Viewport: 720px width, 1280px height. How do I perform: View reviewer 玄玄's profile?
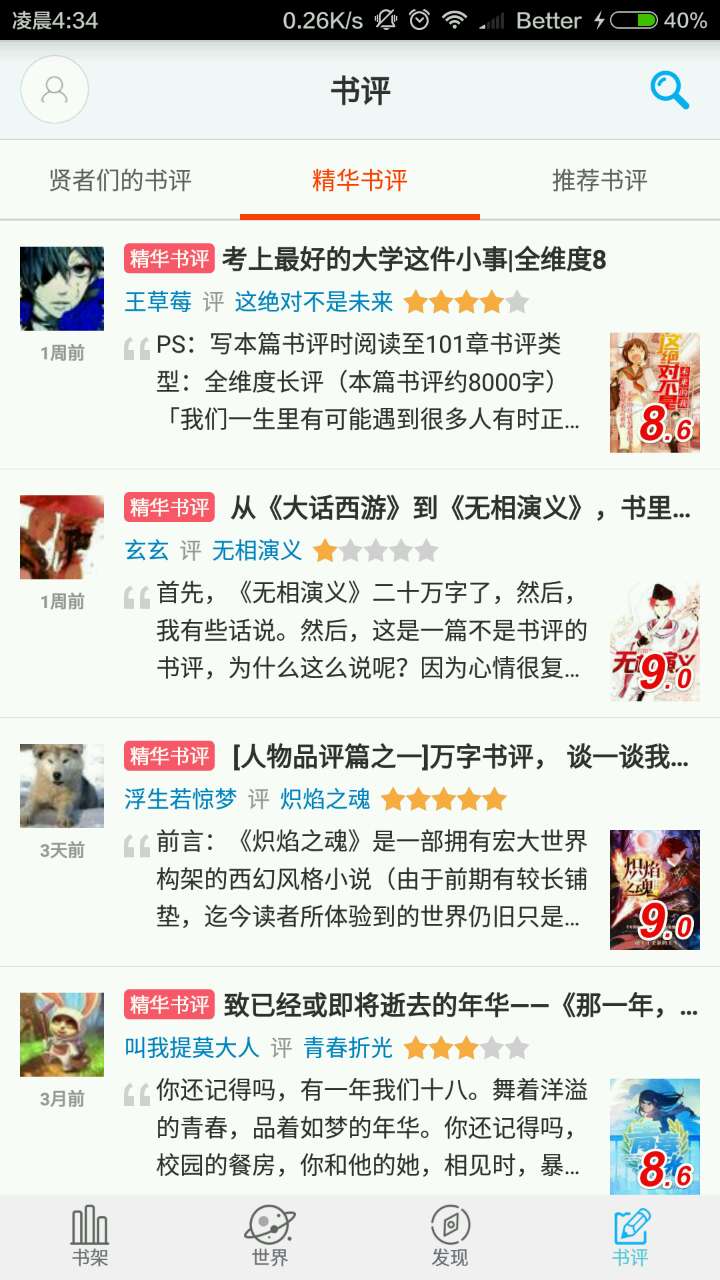(x=146, y=550)
